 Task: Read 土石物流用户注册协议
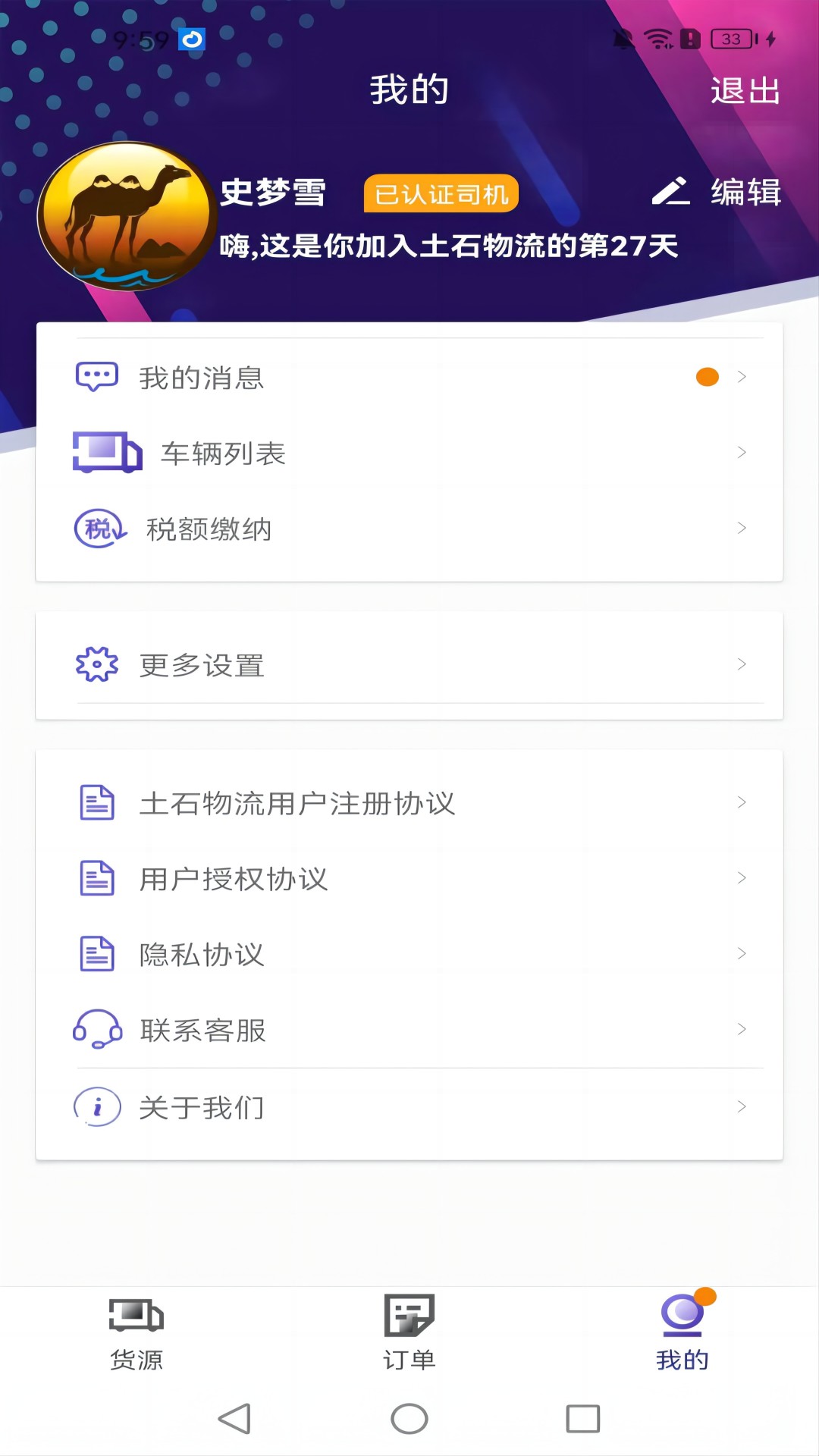point(409,802)
